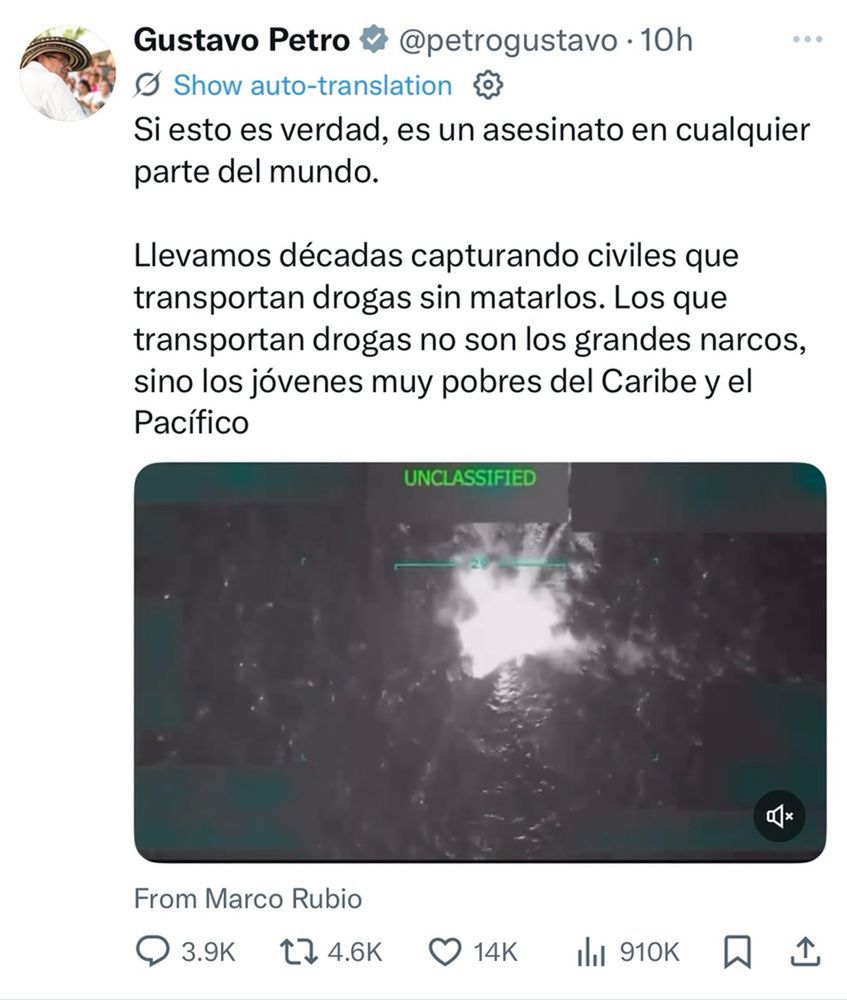View tweet analytics with 910K views
The width and height of the screenshot is (847, 1000).
coord(628,952)
